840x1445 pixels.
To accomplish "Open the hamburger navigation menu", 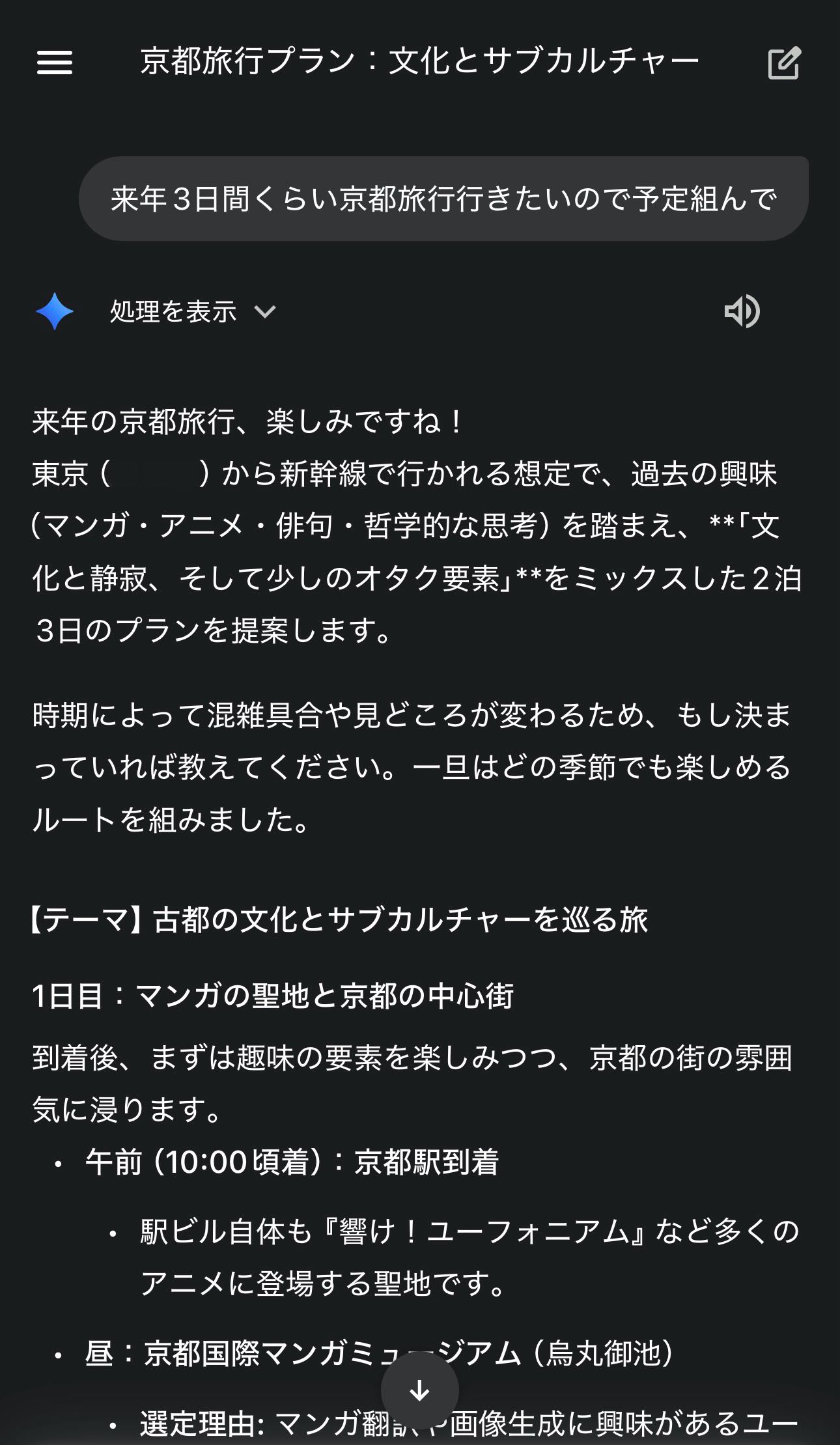I will (55, 63).
